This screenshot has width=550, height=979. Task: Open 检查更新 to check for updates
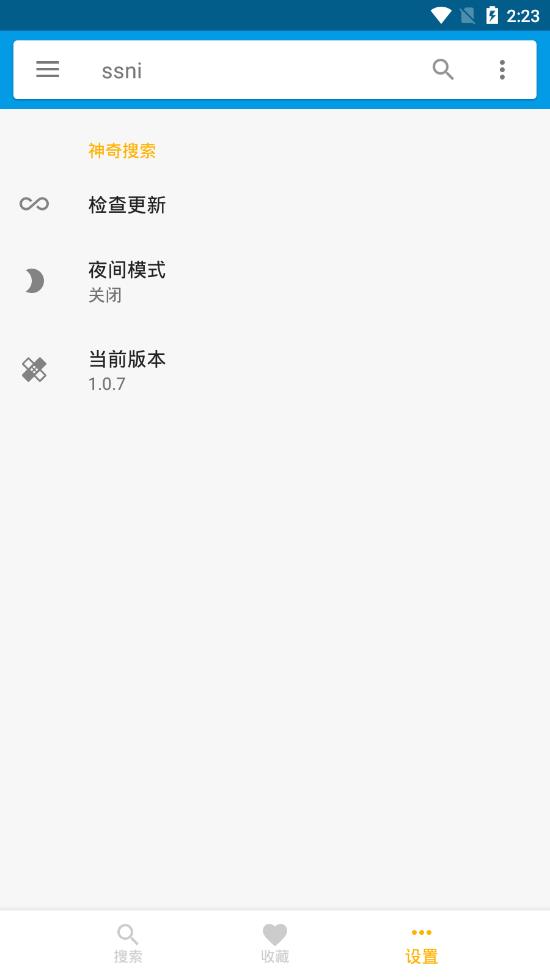pos(275,205)
